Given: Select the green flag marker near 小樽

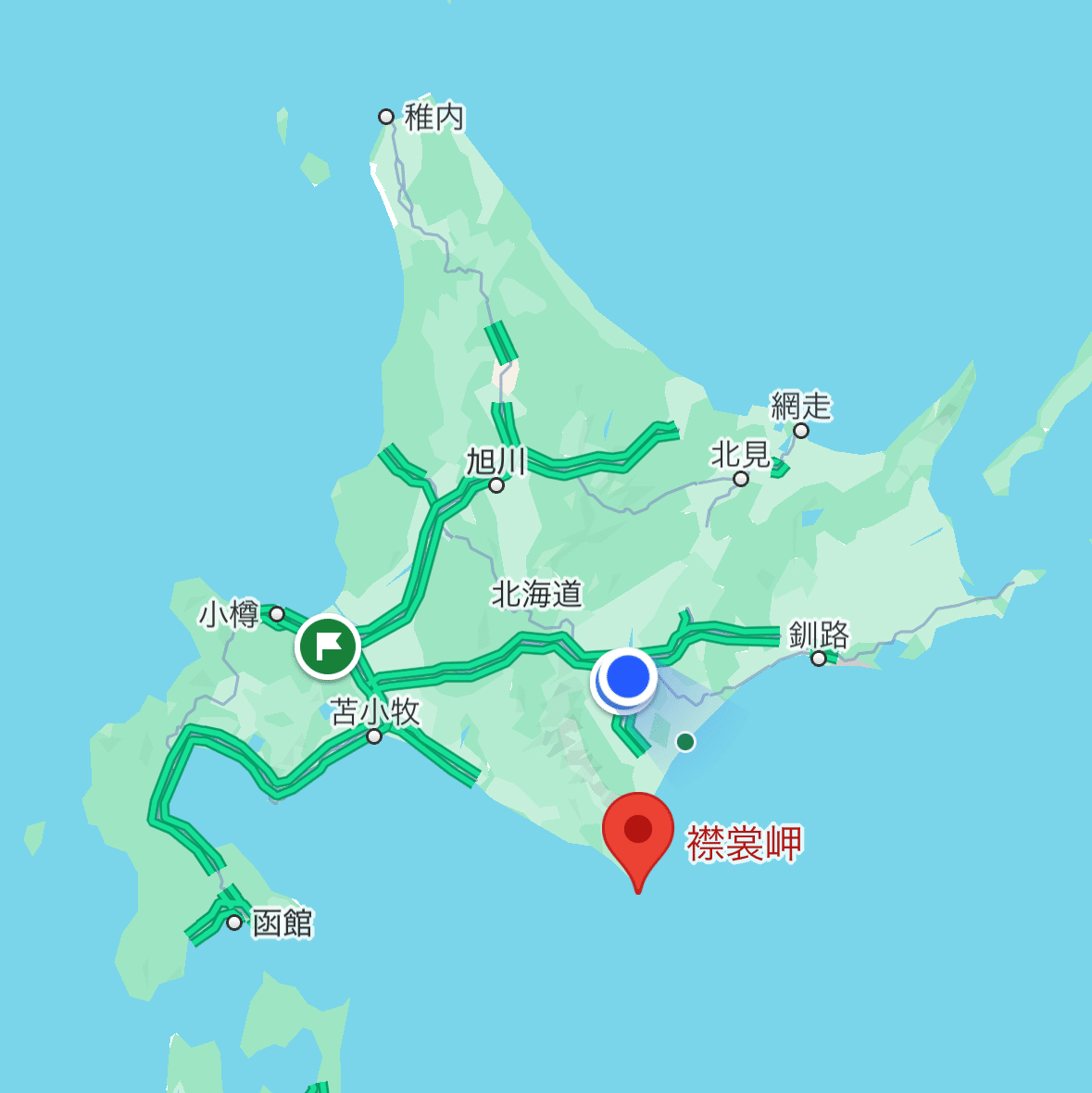Looking at the screenshot, I should pyautogui.click(x=328, y=646).
